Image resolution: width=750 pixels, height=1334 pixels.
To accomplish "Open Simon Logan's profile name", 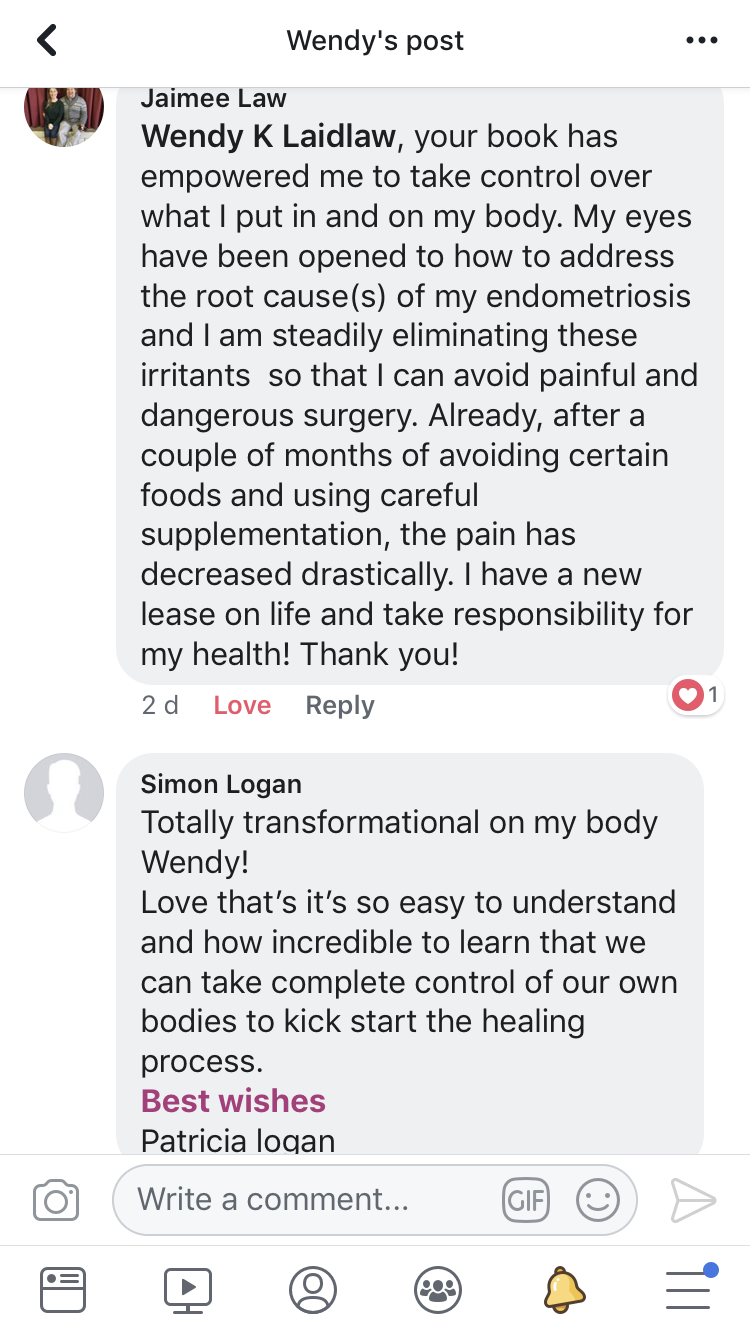I will coord(221,784).
